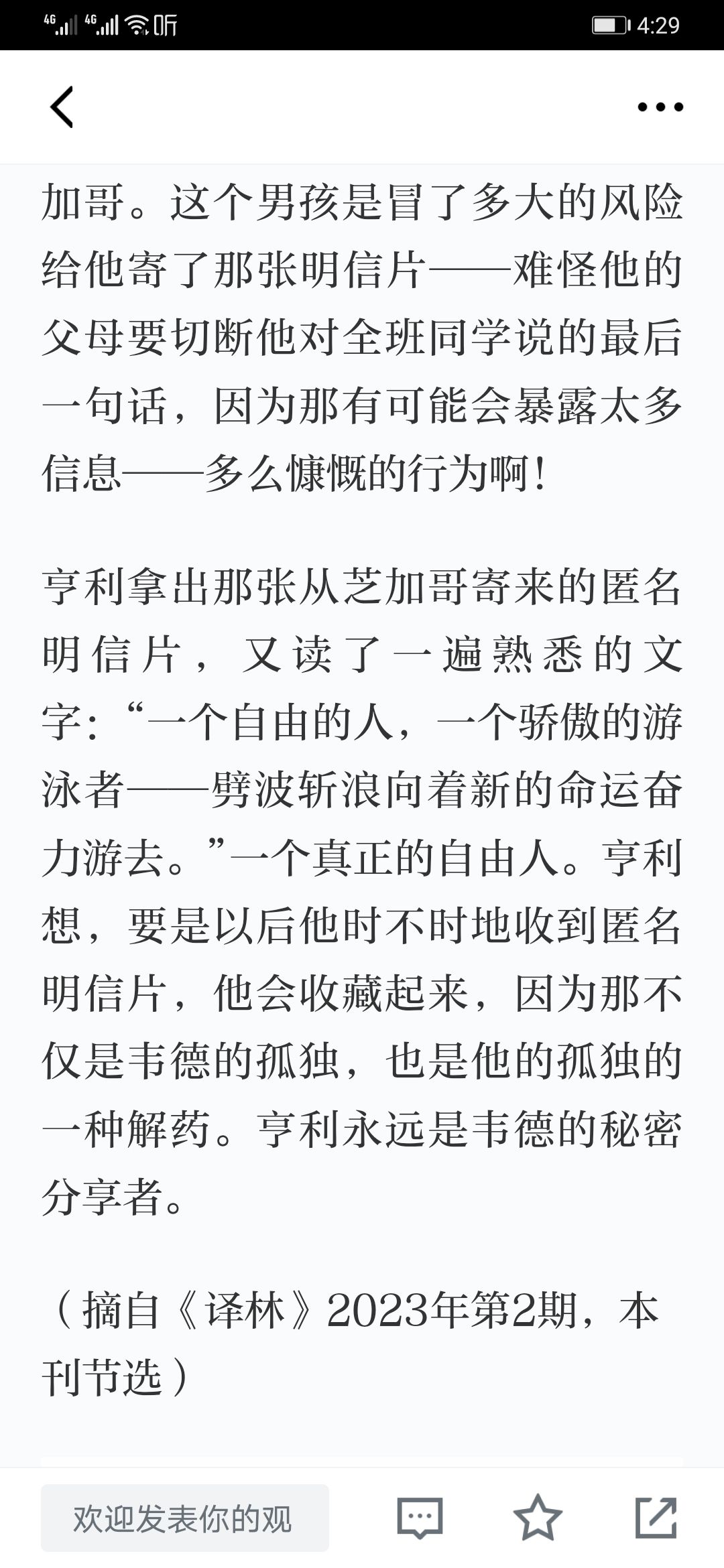Favorite this article with the star icon
Viewport: 724px width, 1568px height.
[538, 1517]
